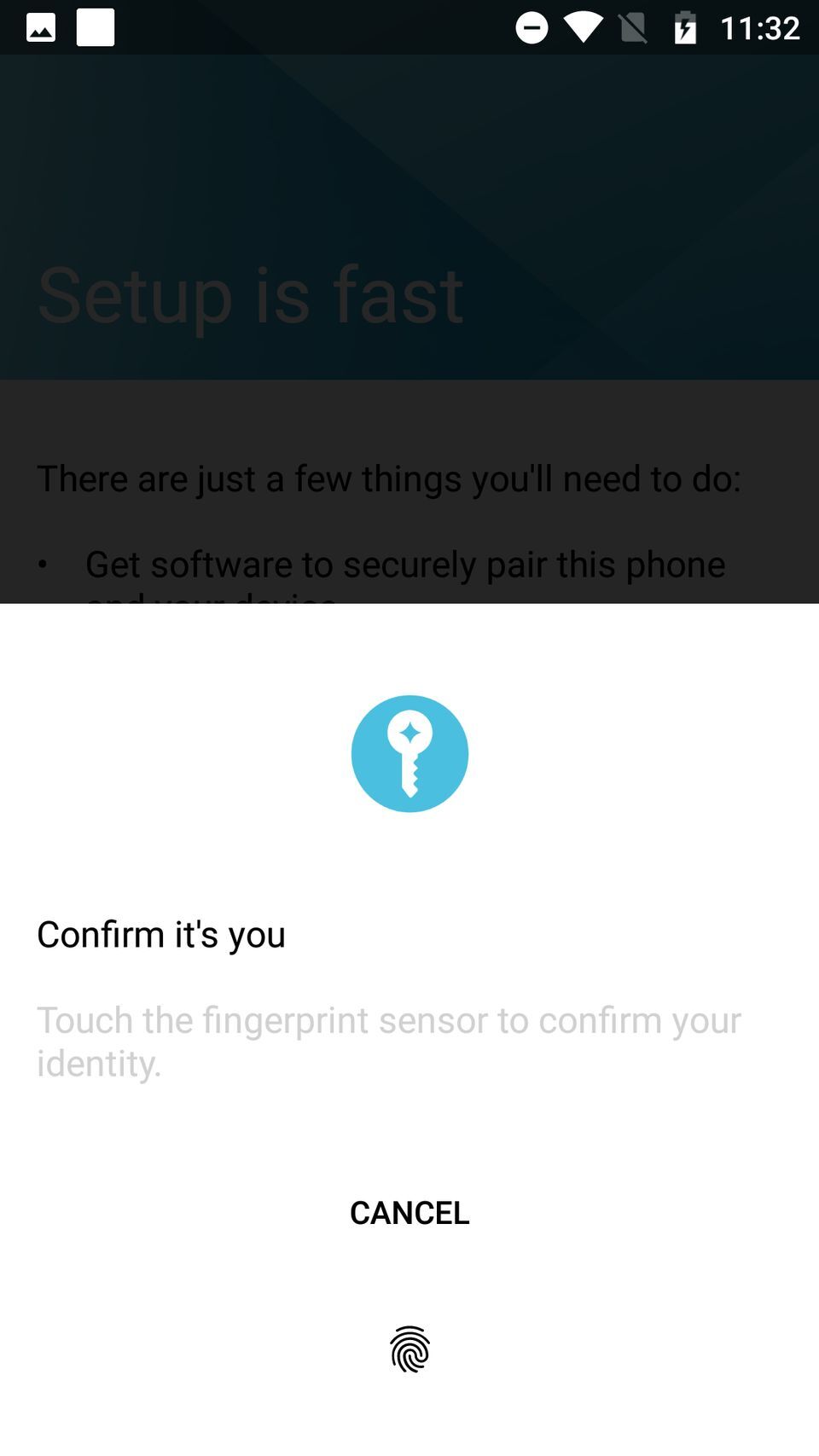Touch the white dialog card area
The image size is (819, 1456).
click(409, 853)
